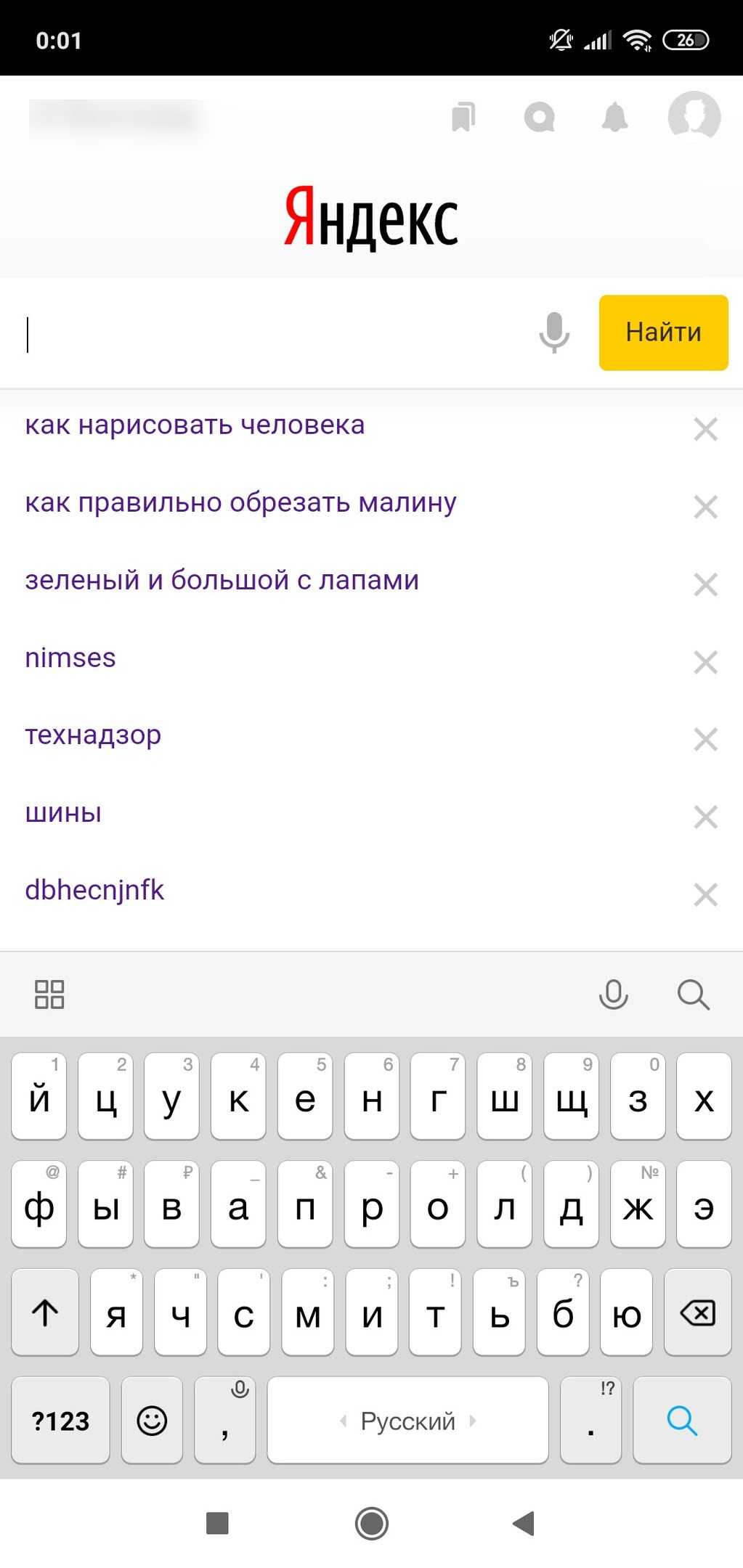Select the nimses suggestion

tap(70, 658)
